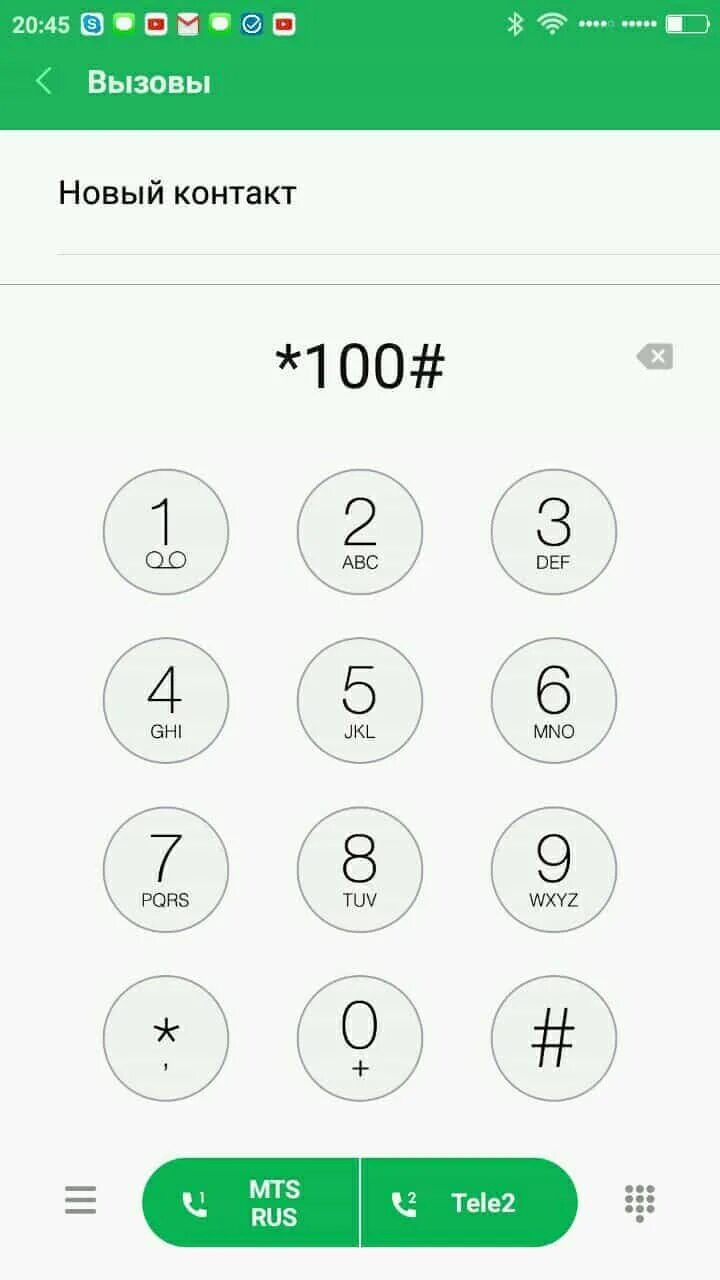Open the hamburger menu at the bottom
The width and height of the screenshot is (720, 1280).
(x=81, y=1200)
